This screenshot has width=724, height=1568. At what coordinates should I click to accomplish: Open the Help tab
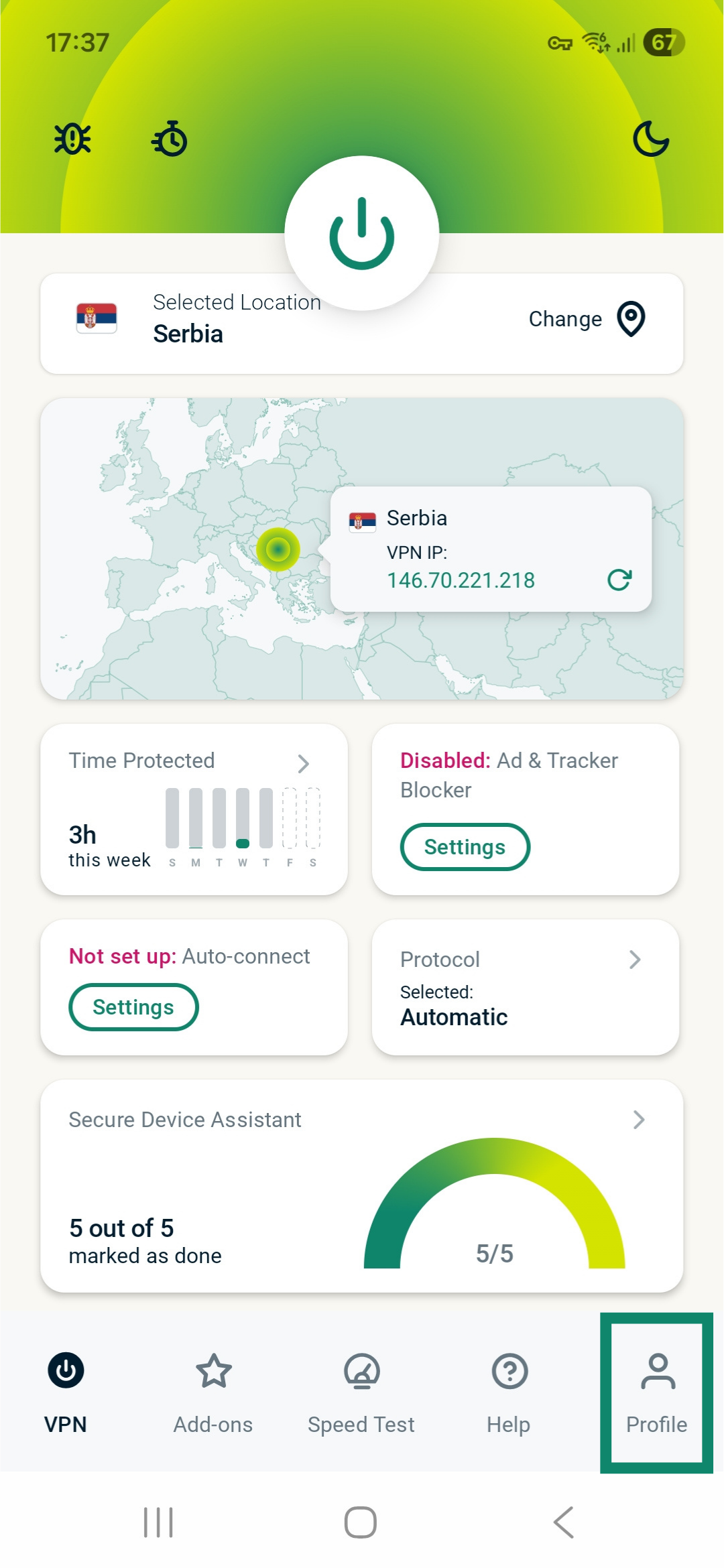pyautogui.click(x=509, y=1392)
